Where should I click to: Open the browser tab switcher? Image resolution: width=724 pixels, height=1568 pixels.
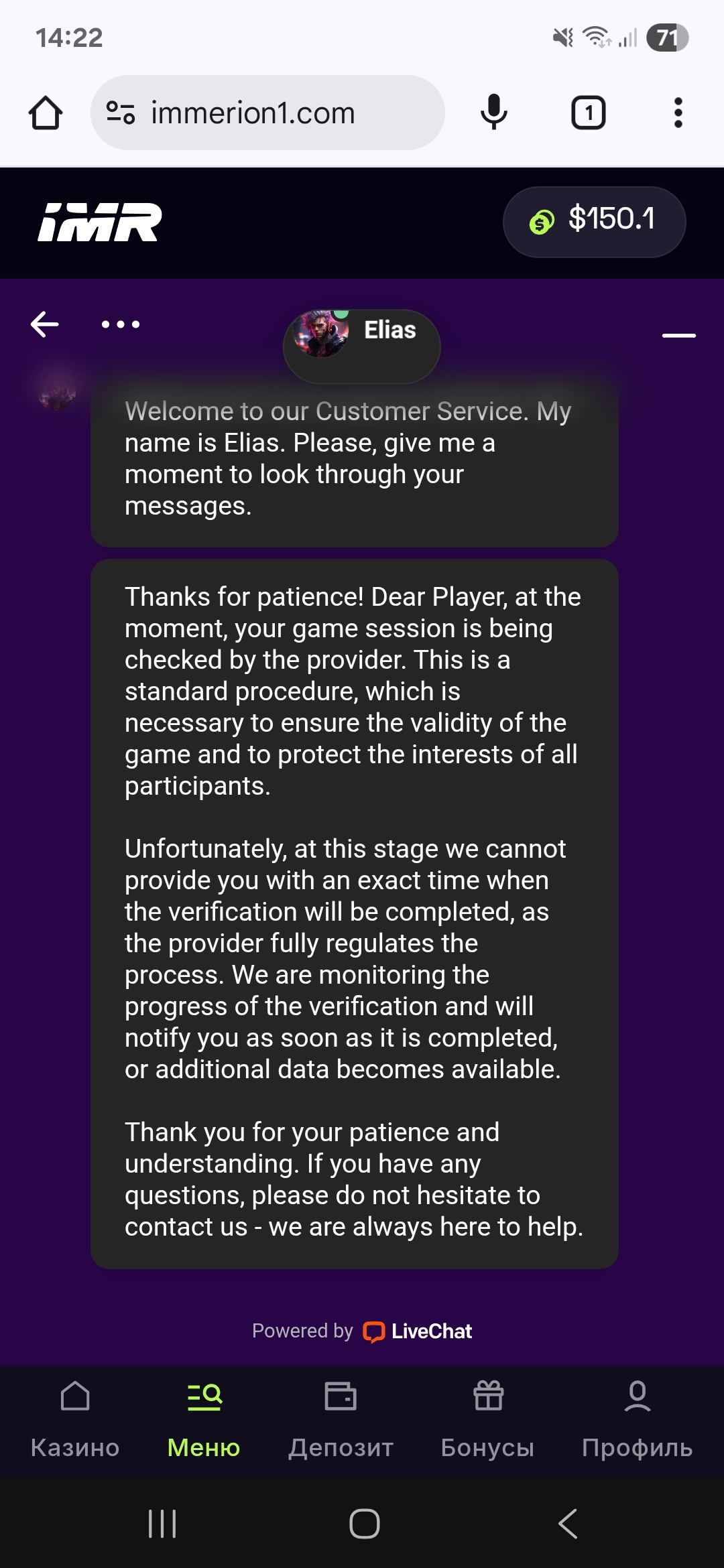point(588,113)
